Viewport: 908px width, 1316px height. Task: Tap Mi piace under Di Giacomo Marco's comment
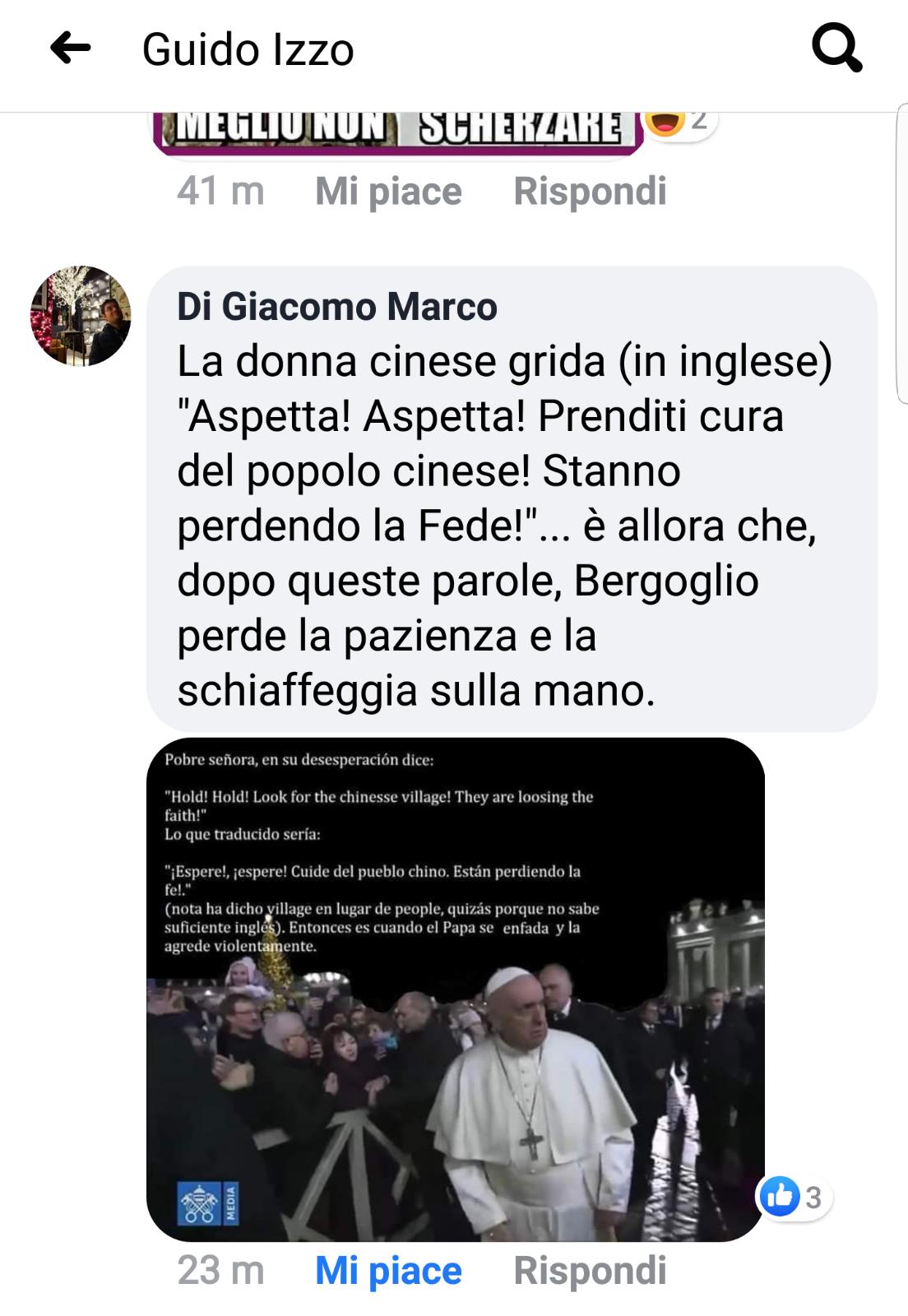(388, 1271)
